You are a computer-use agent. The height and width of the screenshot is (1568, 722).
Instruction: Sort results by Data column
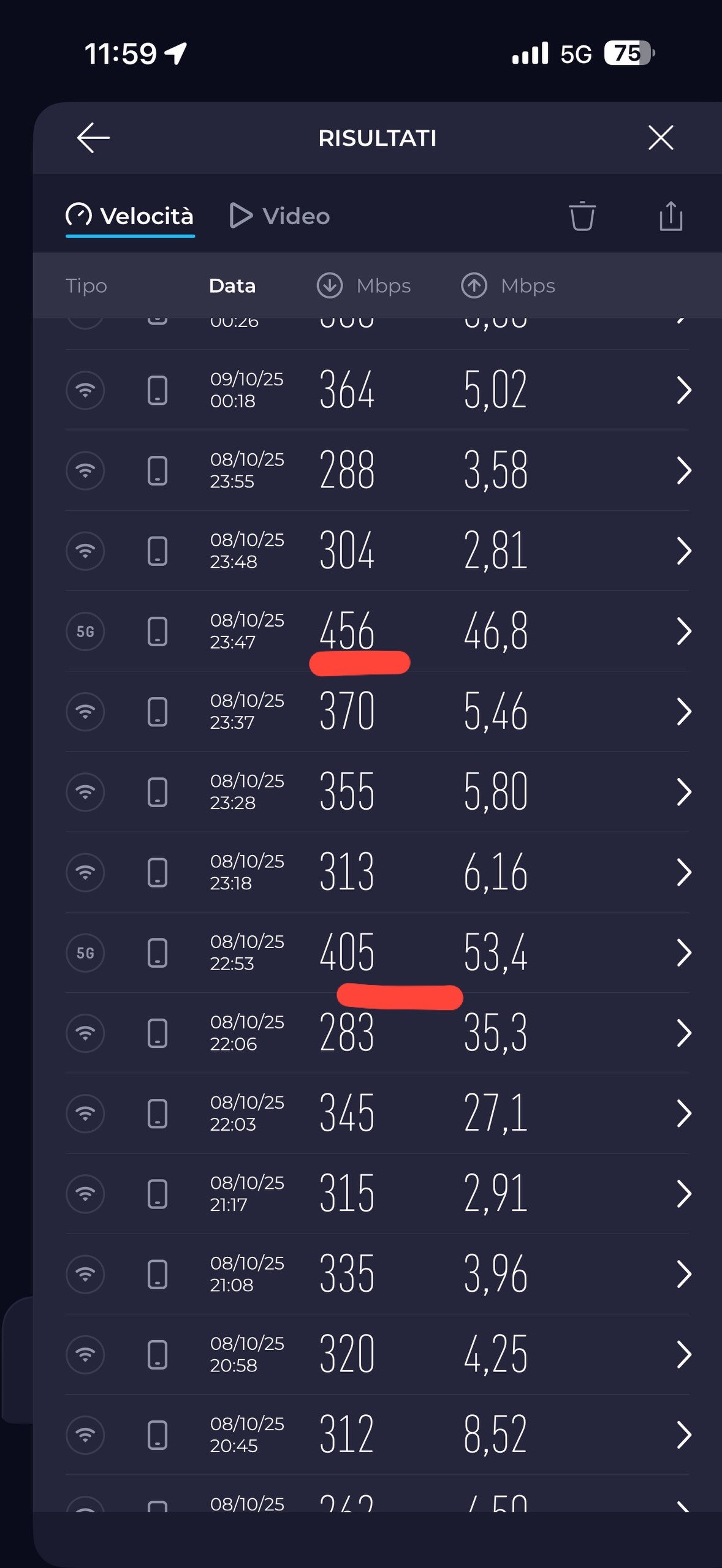pyautogui.click(x=232, y=286)
